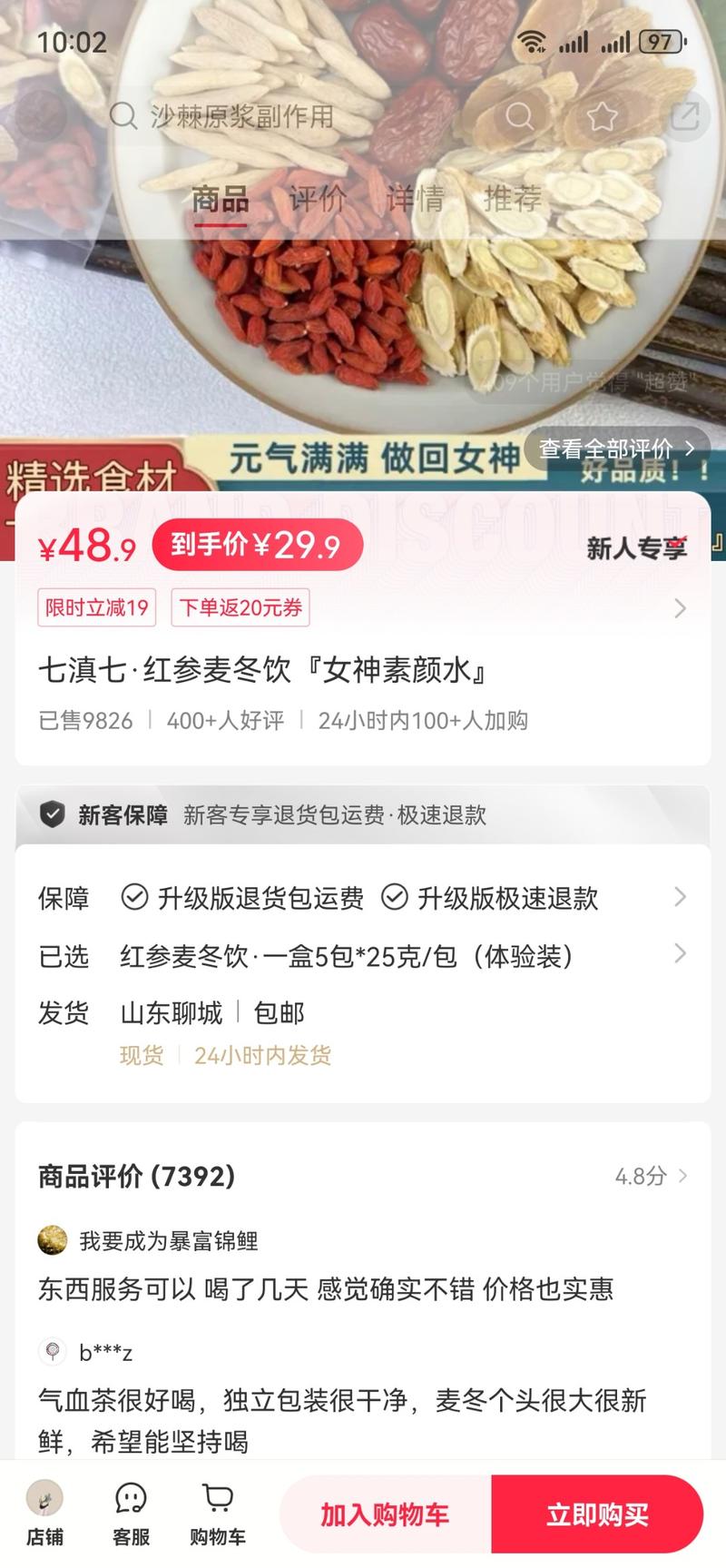Image resolution: width=726 pixels, height=1568 pixels.
Task: Open 查看全部评价 to view all reviews
Action: [617, 449]
